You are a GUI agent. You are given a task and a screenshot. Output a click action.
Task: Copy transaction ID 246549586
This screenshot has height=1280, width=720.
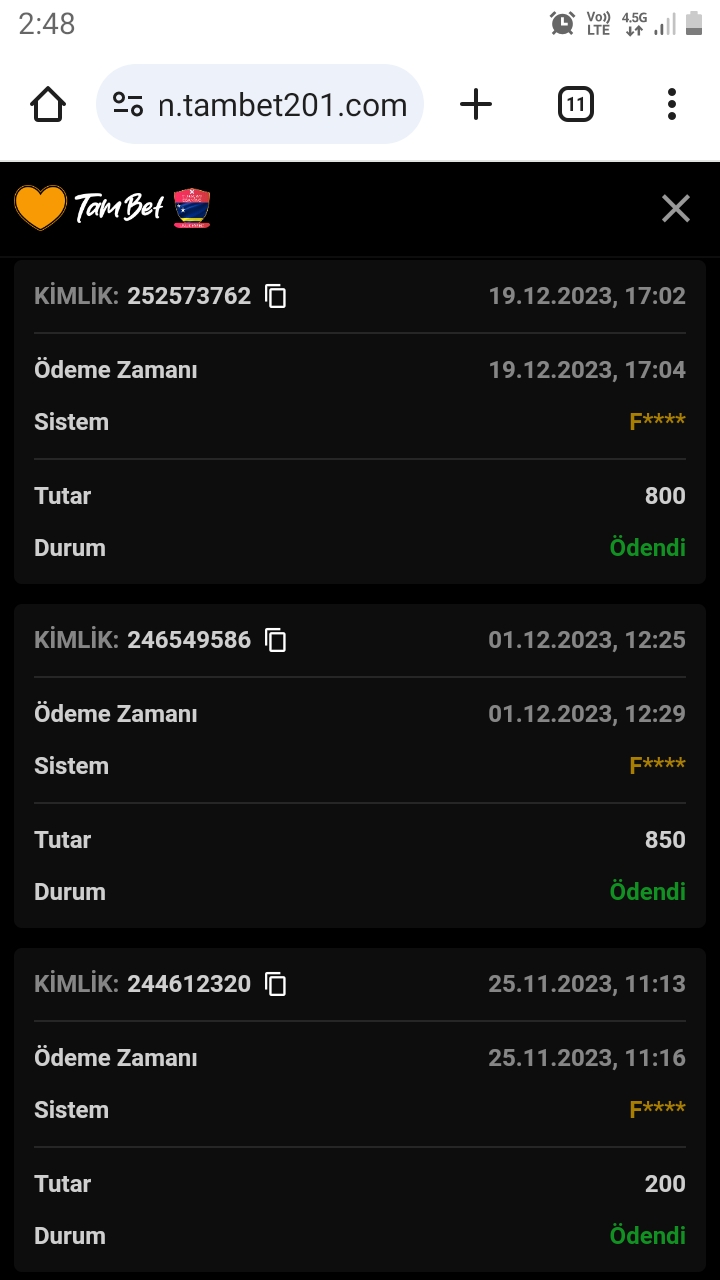pos(276,640)
